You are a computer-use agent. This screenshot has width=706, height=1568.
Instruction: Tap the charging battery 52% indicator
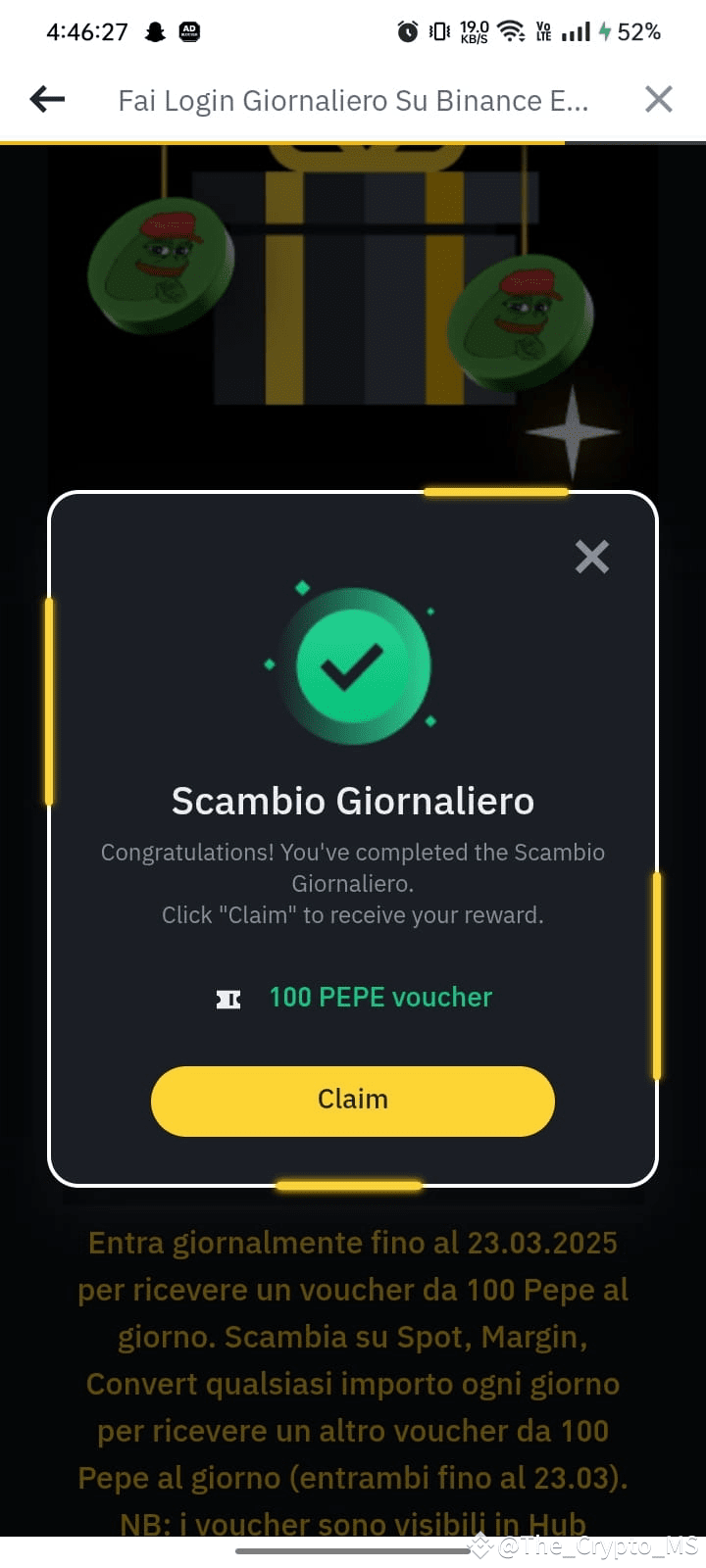628,30
